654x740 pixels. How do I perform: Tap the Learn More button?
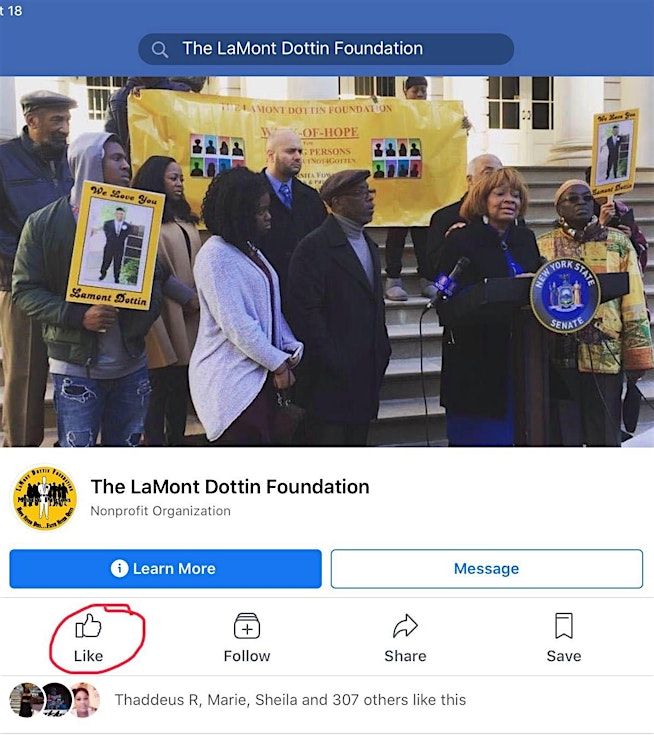tap(165, 568)
